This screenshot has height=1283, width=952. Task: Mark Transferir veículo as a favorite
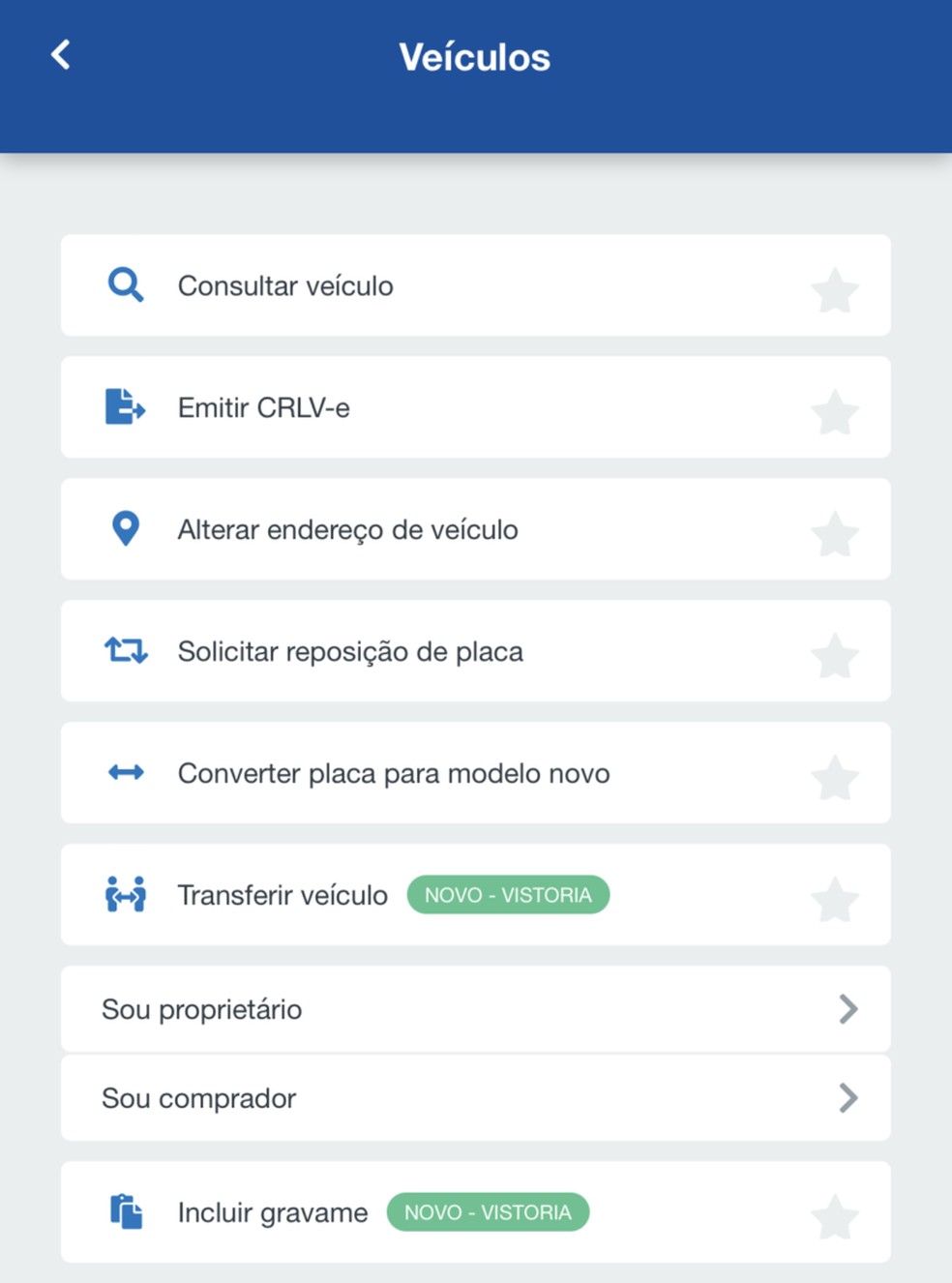pos(834,900)
